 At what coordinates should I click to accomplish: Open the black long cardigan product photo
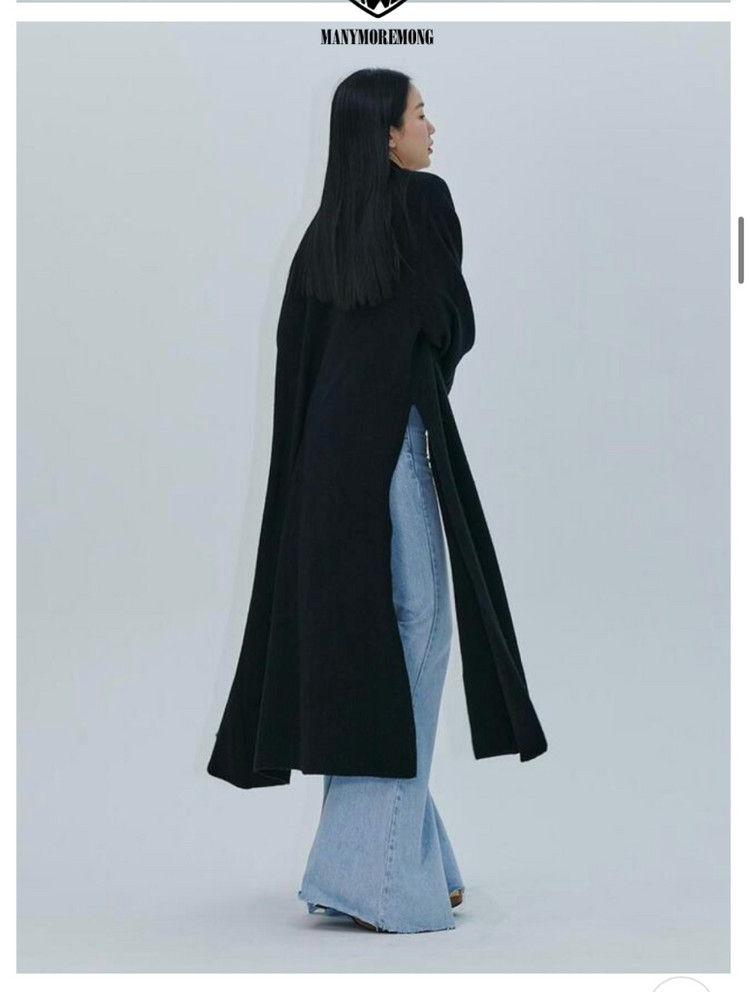373,497
